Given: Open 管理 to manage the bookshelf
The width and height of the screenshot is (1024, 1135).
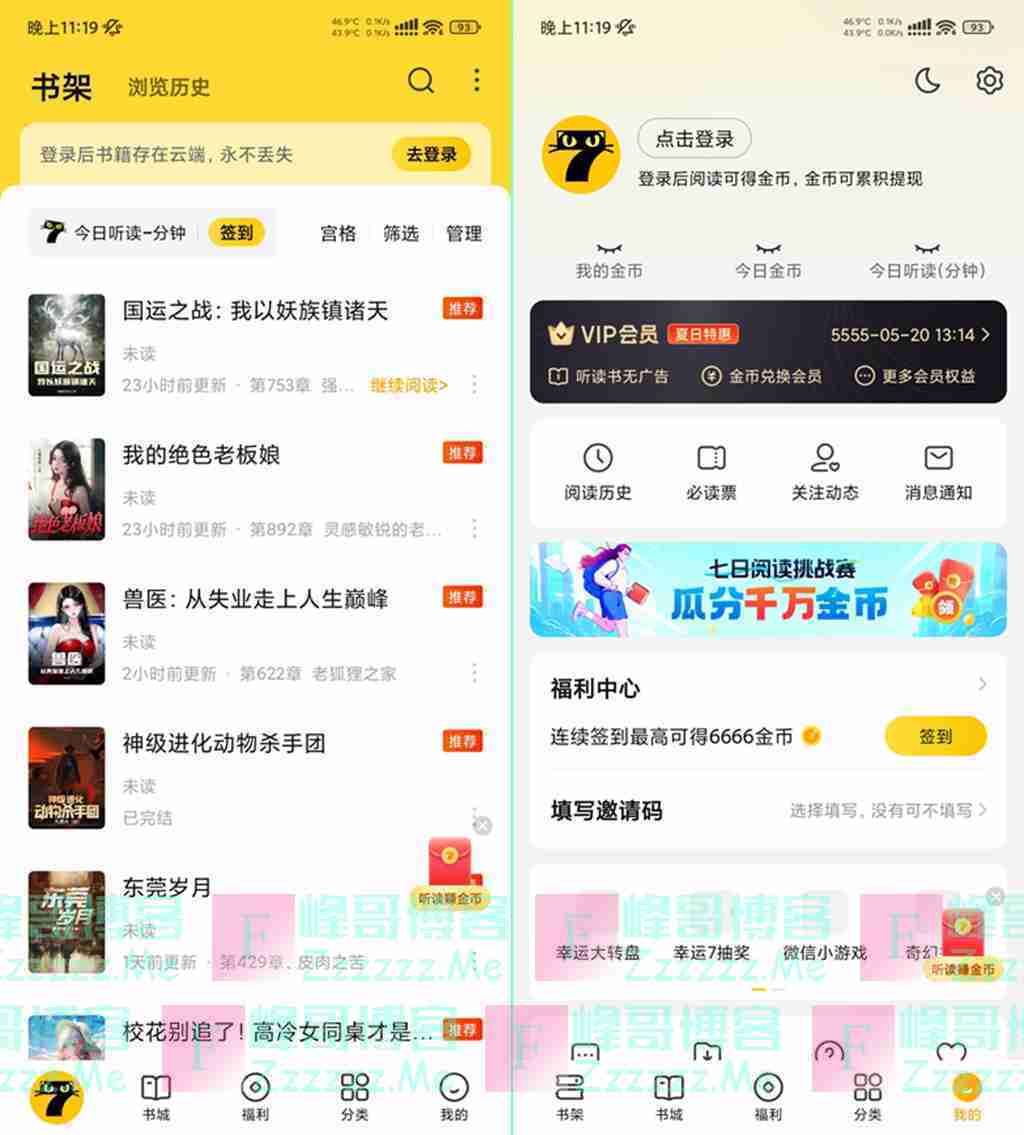Looking at the screenshot, I should (464, 233).
